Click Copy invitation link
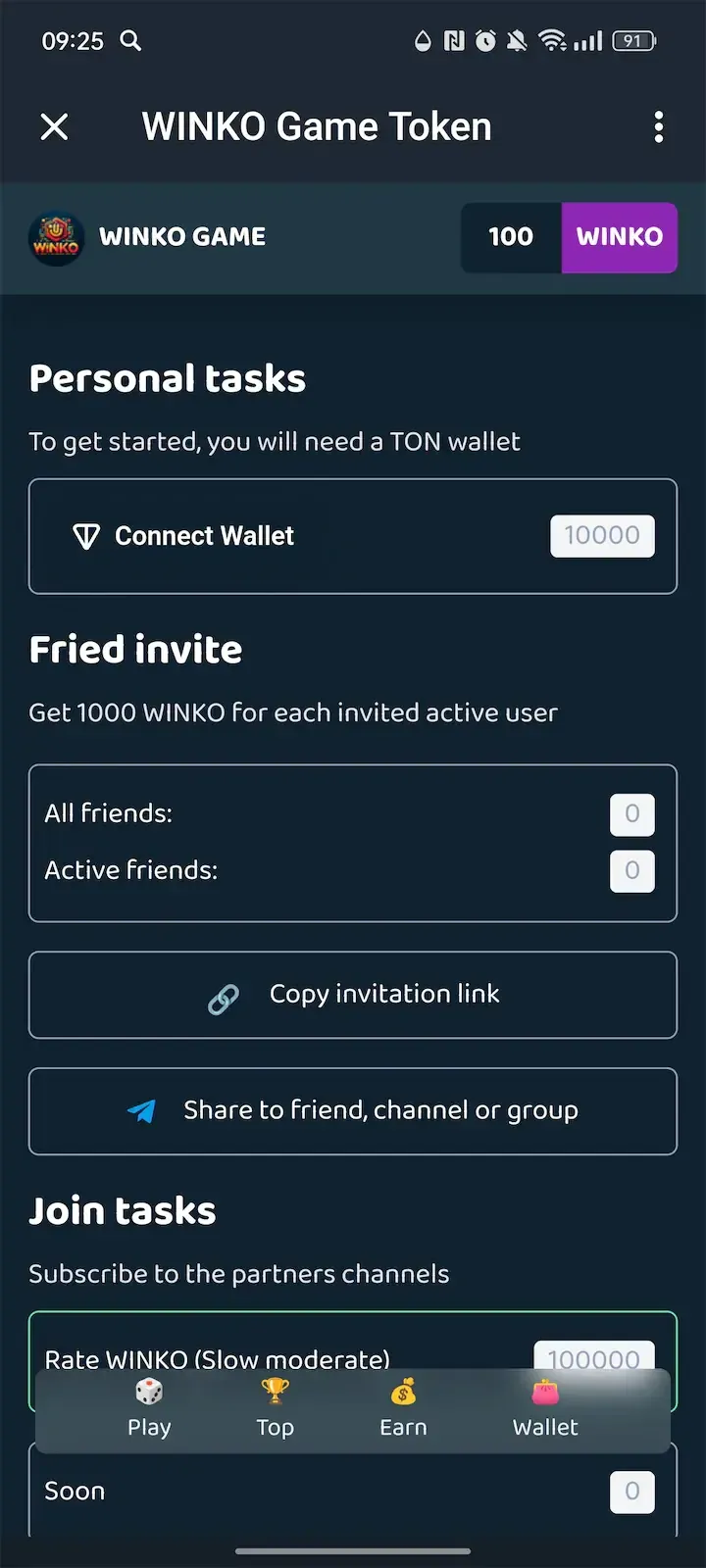 click(x=353, y=995)
